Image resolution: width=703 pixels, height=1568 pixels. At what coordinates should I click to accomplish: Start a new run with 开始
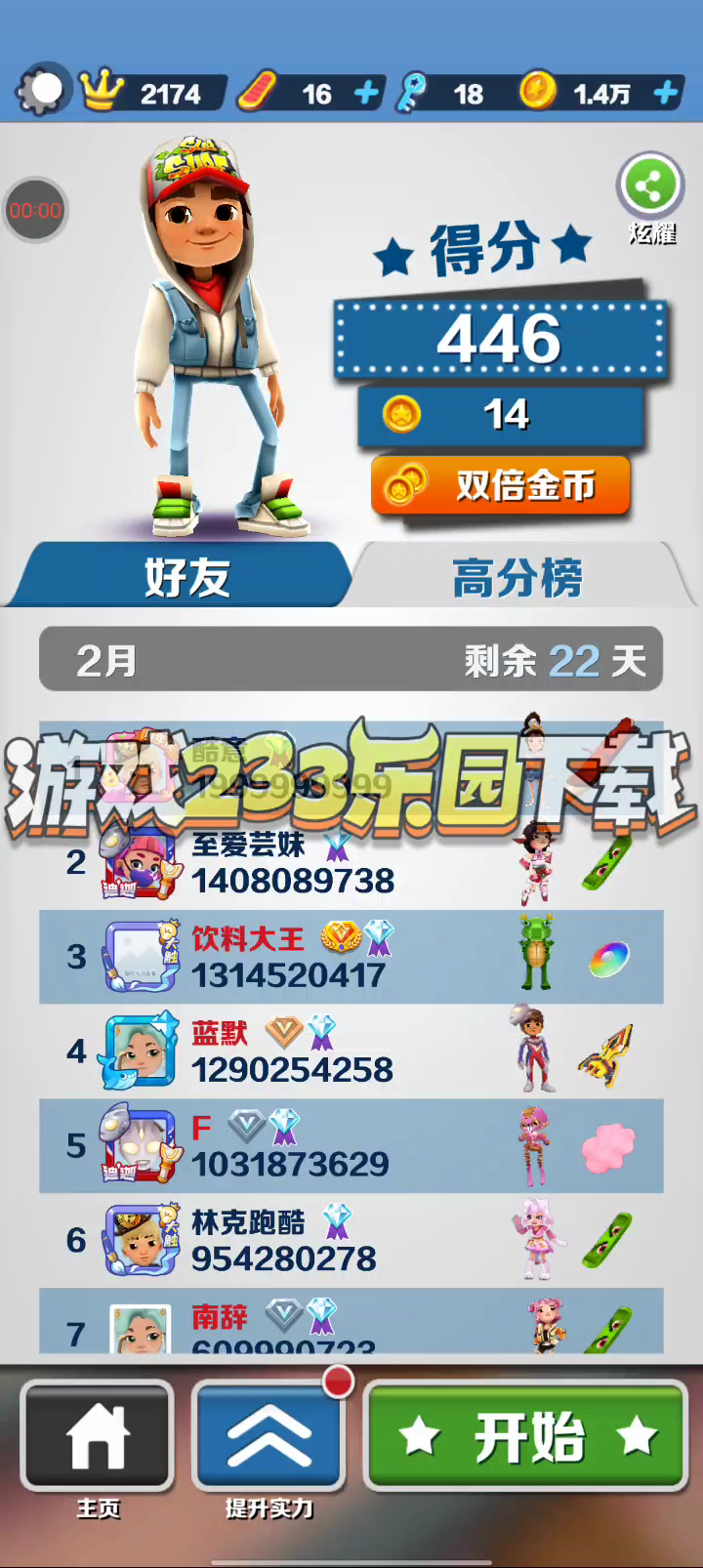tap(526, 1436)
